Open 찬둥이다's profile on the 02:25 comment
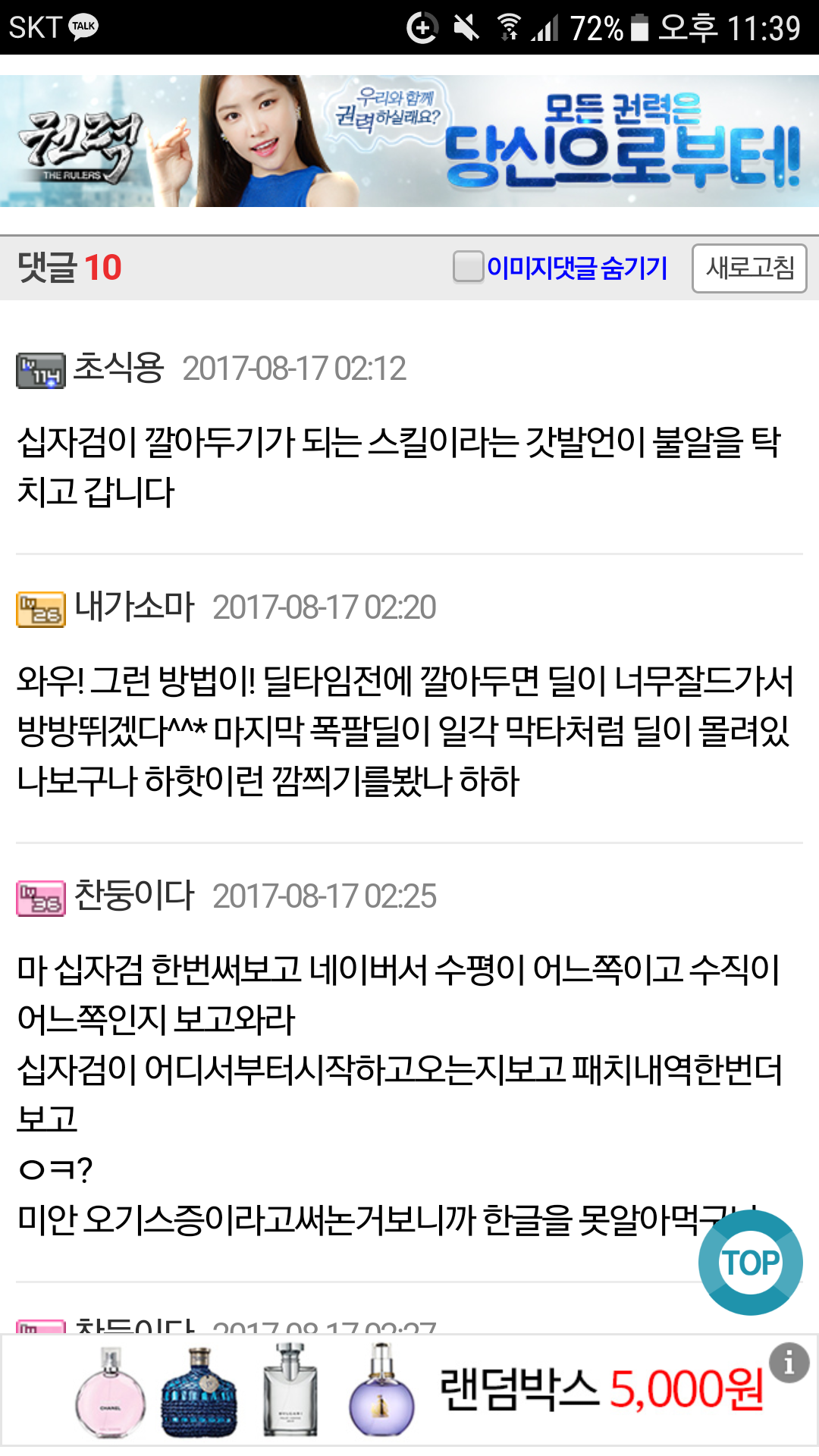The image size is (819, 1456). 134,896
